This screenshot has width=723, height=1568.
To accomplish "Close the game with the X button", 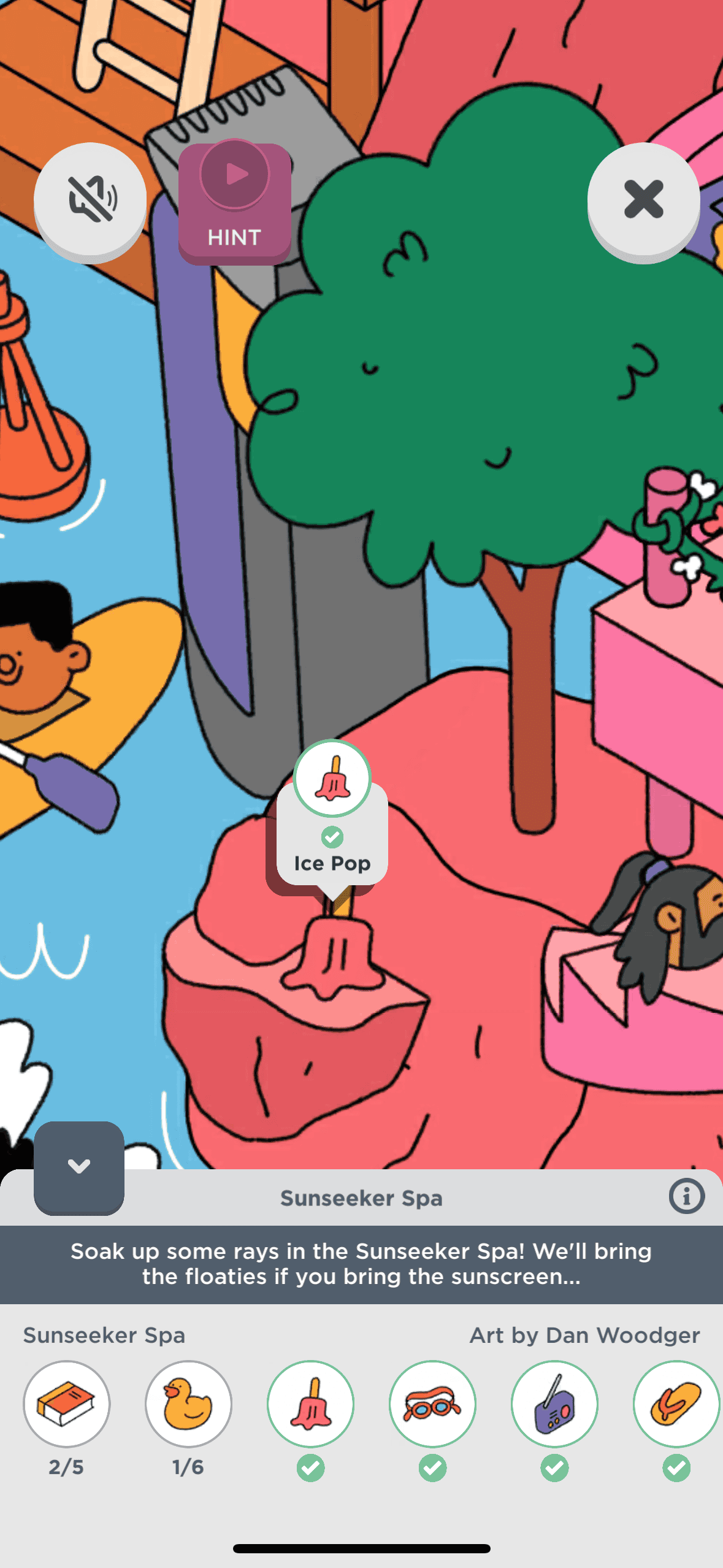I will pyautogui.click(x=643, y=199).
